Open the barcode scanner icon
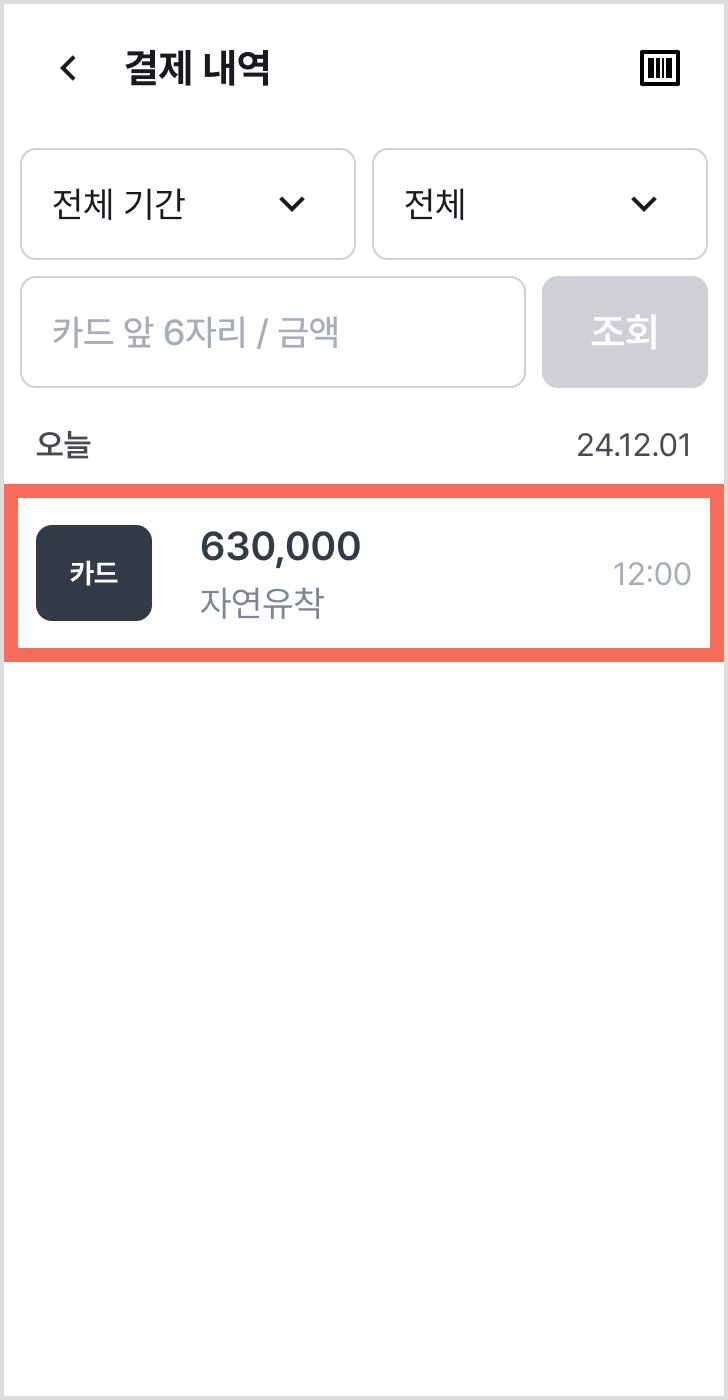Image resolution: width=728 pixels, height=1400 pixels. (x=659, y=69)
